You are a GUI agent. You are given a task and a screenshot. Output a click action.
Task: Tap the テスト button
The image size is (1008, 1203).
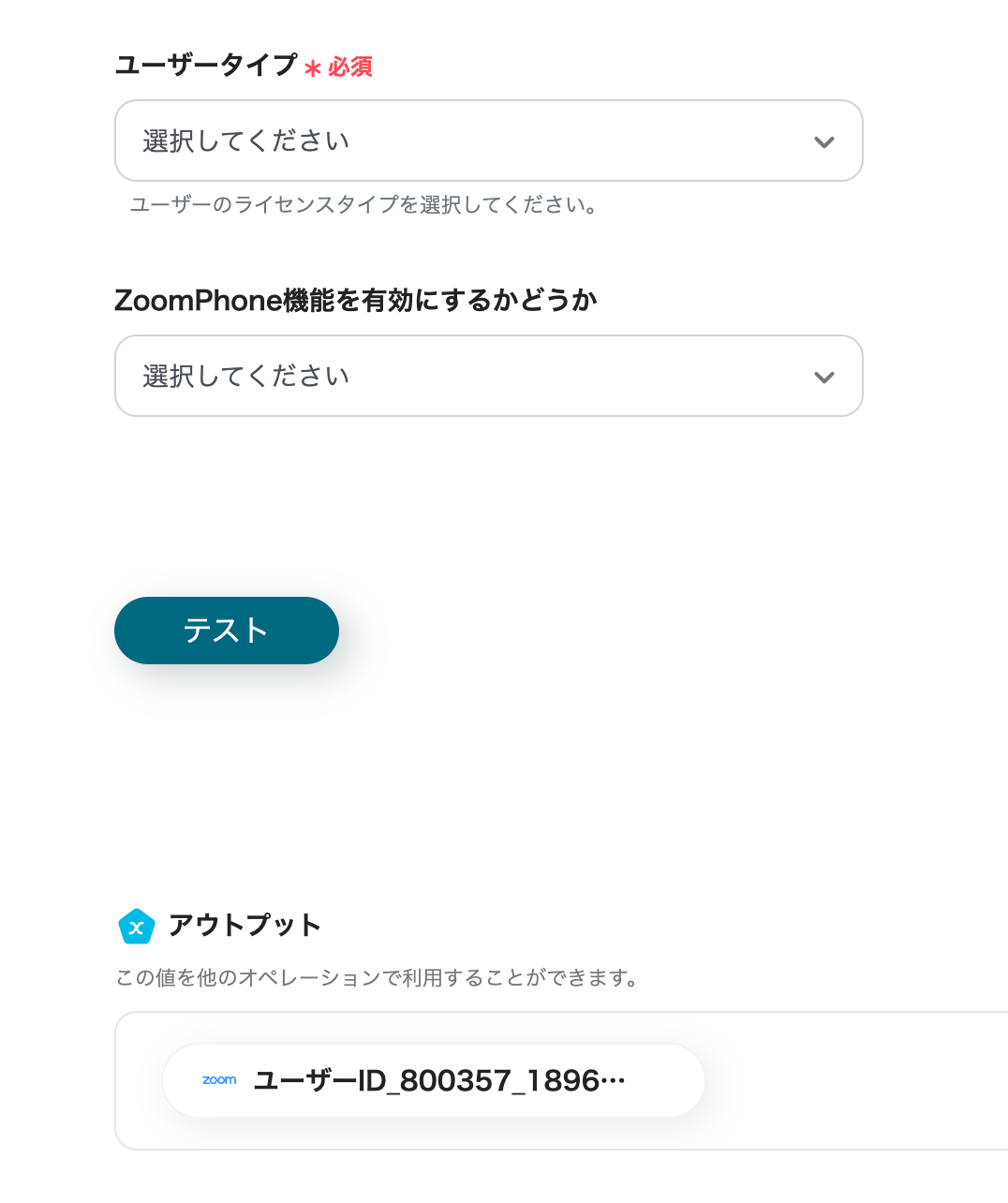(226, 631)
